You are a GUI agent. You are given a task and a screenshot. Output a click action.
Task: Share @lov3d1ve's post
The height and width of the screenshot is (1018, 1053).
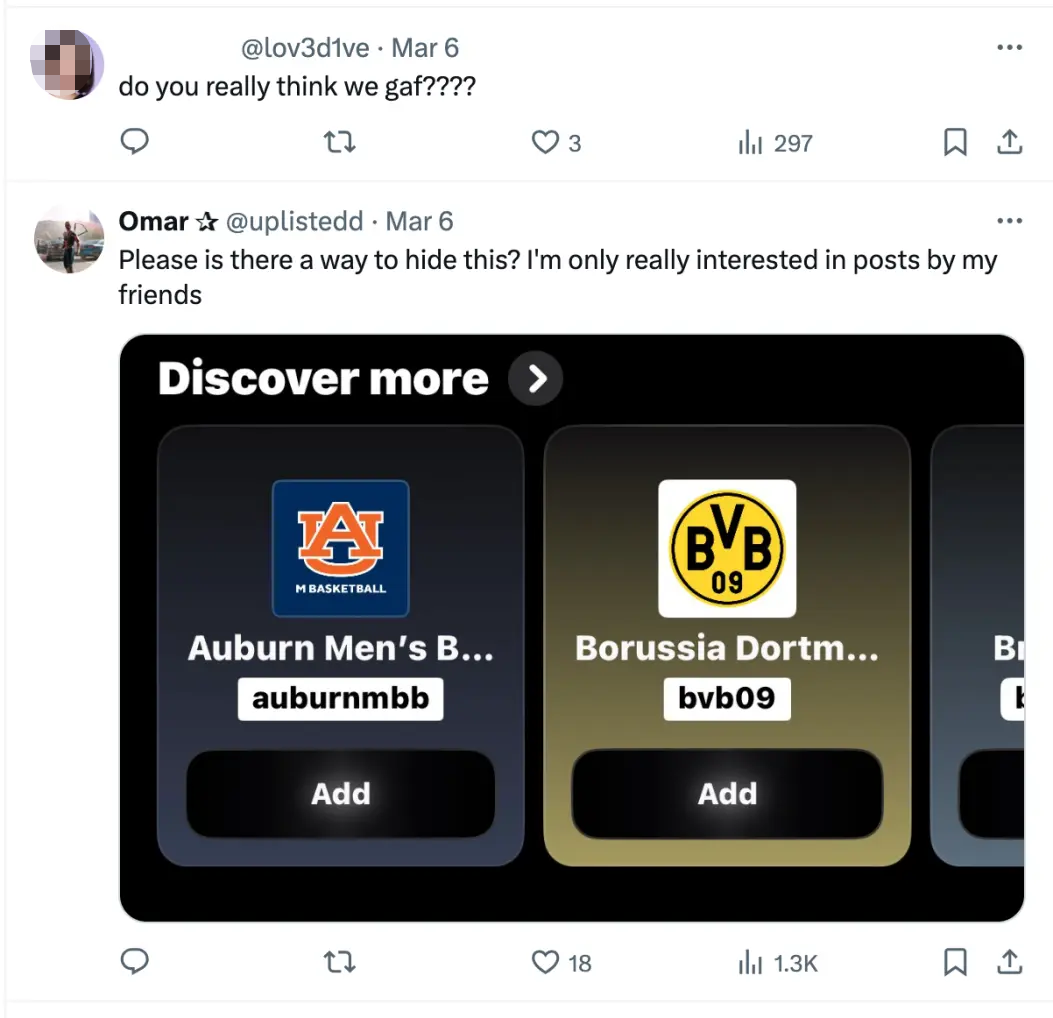(x=1010, y=143)
